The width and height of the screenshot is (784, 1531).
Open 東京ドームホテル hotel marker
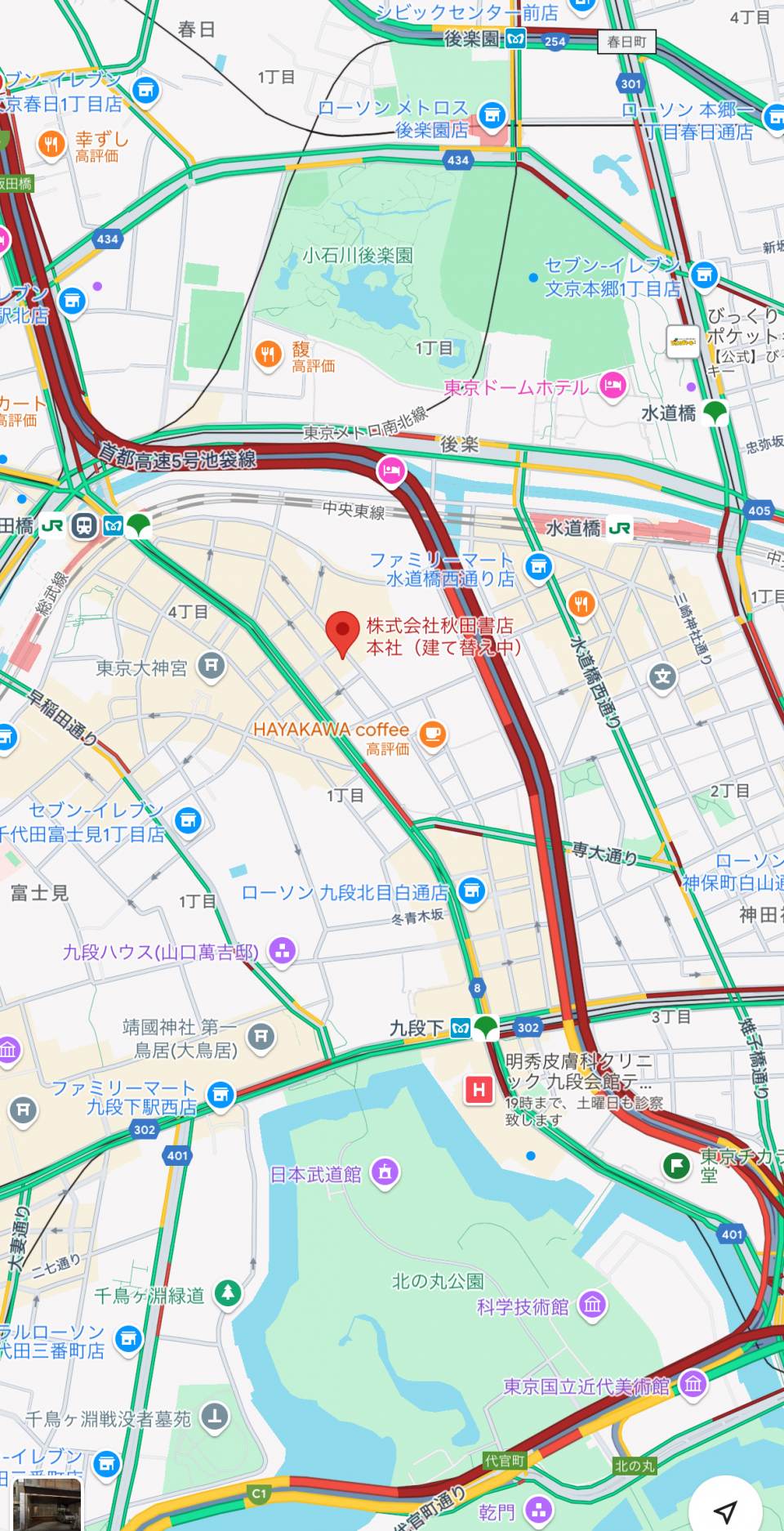(x=613, y=385)
